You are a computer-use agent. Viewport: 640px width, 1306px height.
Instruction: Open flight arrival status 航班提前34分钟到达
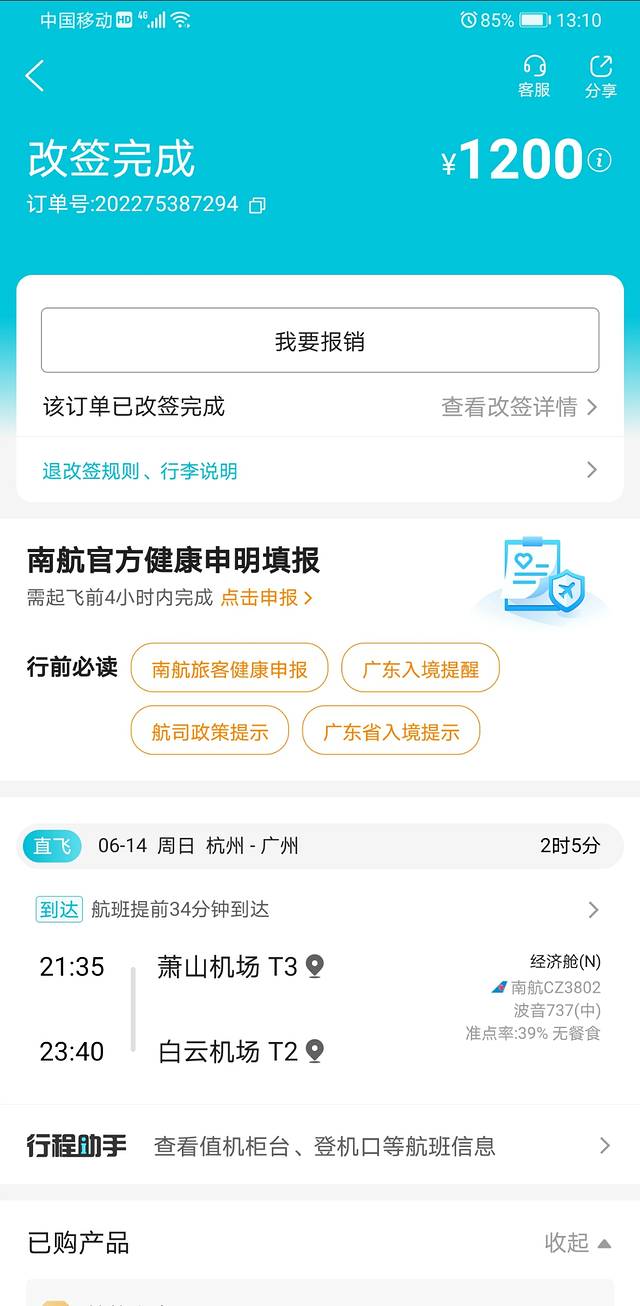320,909
